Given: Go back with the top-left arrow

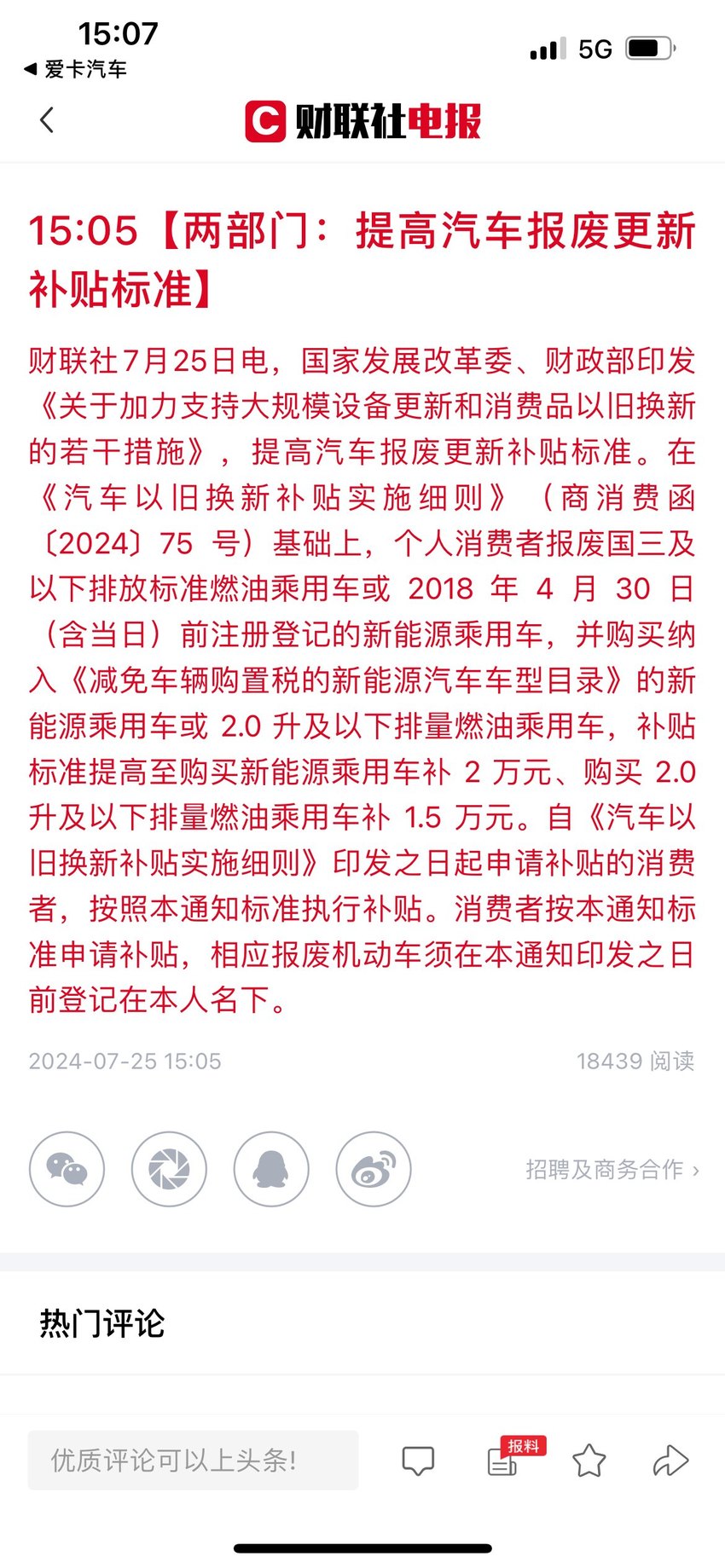Looking at the screenshot, I should [47, 120].
